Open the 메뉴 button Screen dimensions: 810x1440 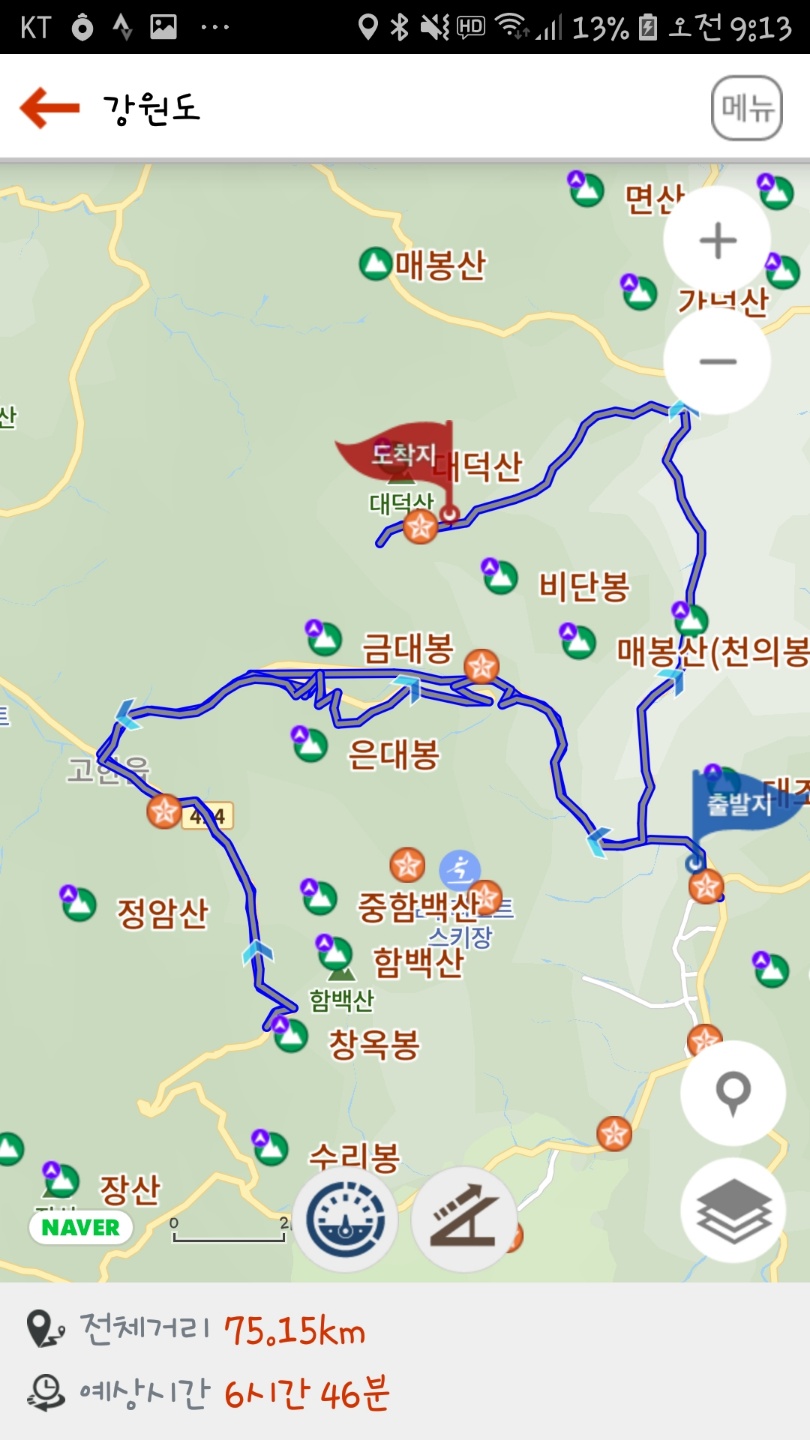point(746,108)
